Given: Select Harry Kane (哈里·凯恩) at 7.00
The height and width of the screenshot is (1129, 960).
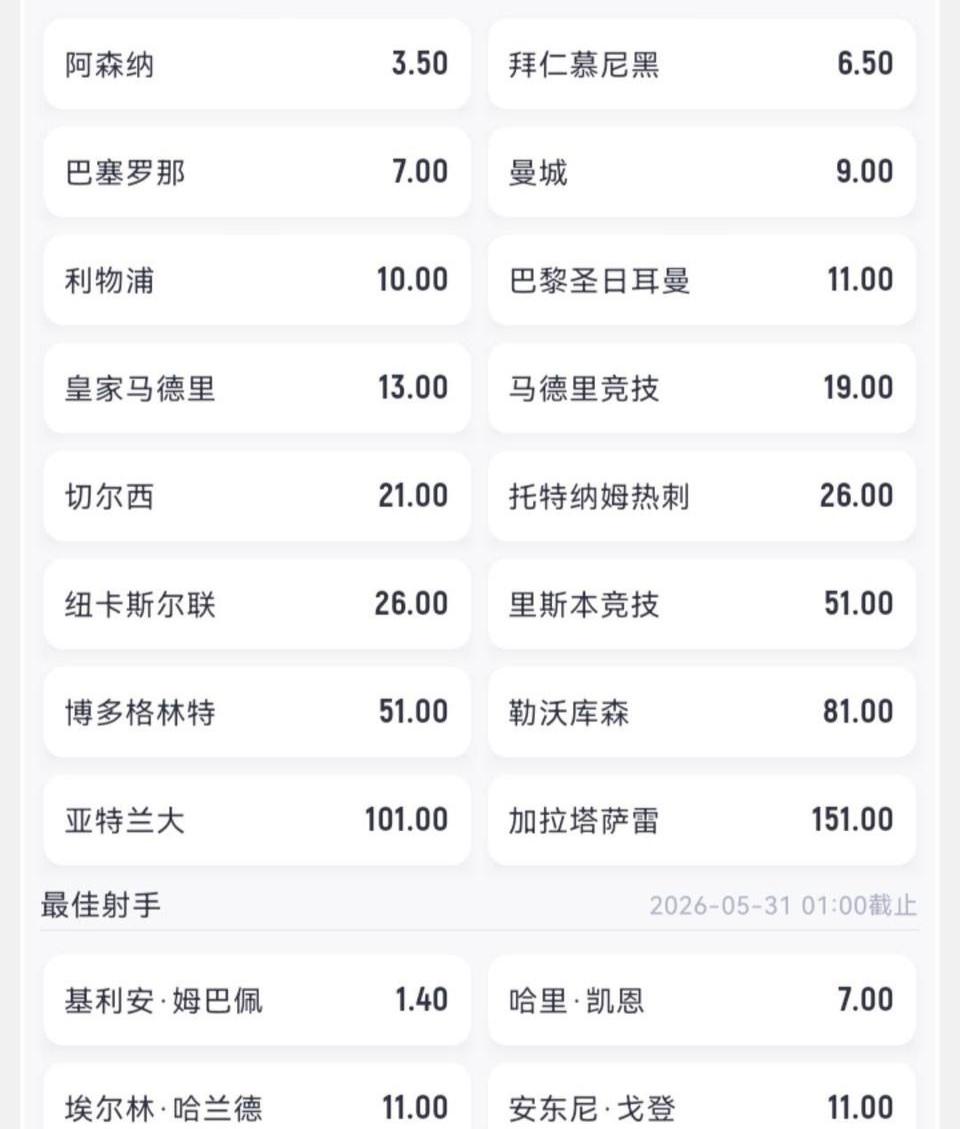Looking at the screenshot, I should (x=700, y=1000).
